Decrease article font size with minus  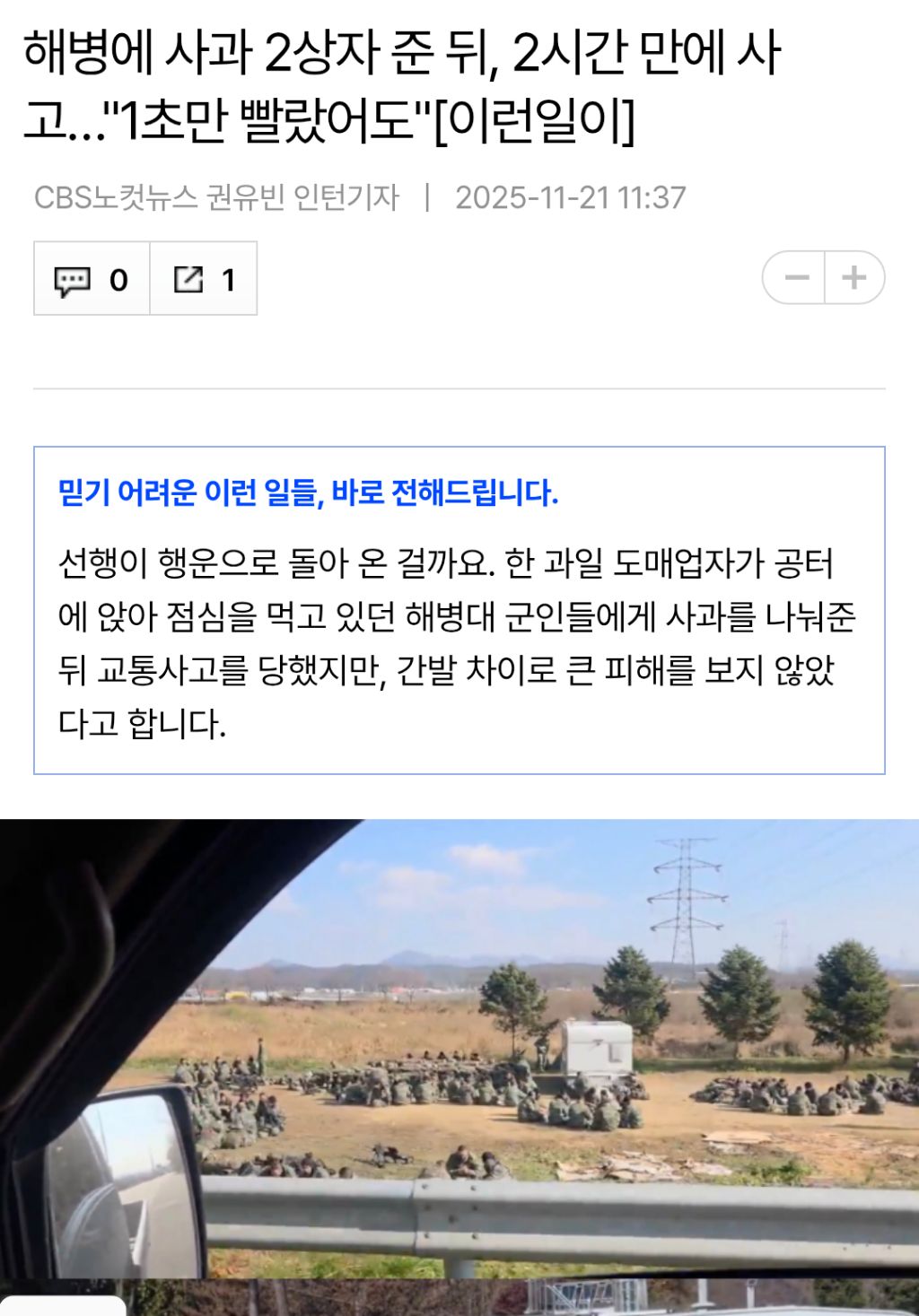coord(794,278)
